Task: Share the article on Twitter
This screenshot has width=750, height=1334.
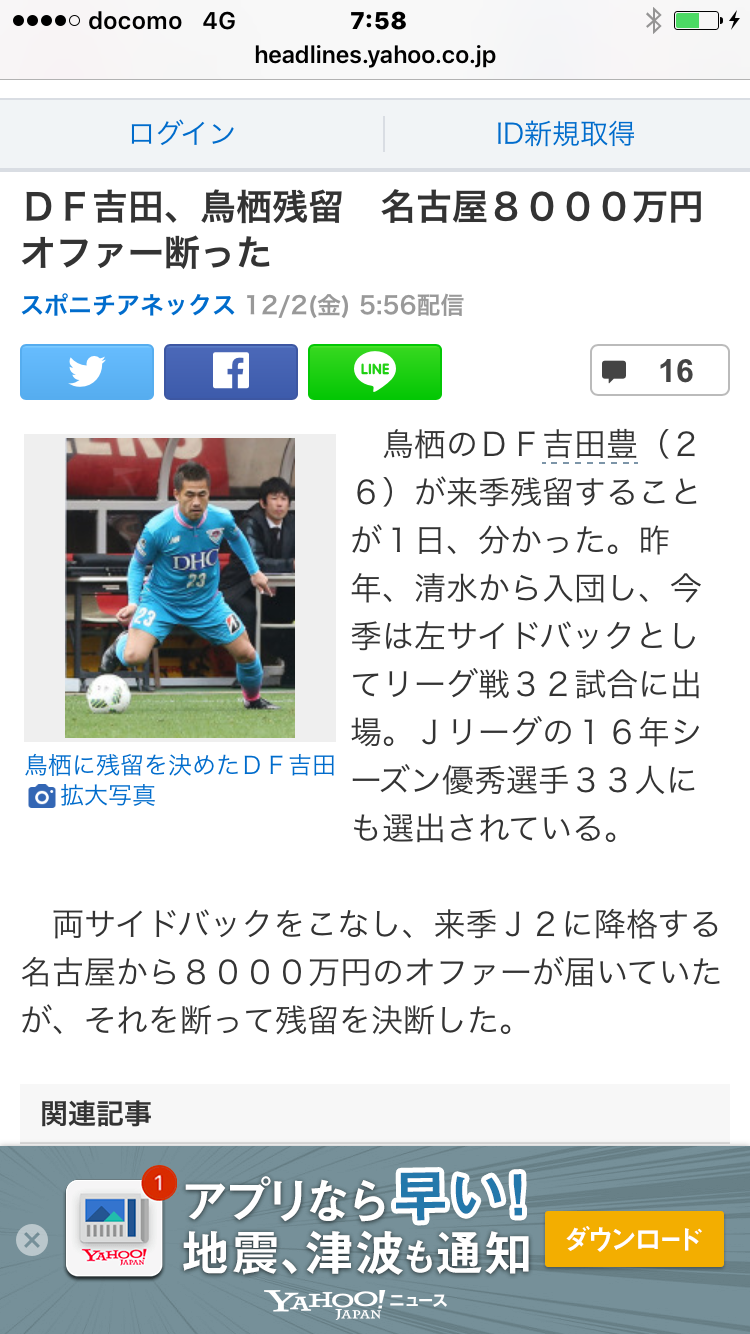Action: 87,372
